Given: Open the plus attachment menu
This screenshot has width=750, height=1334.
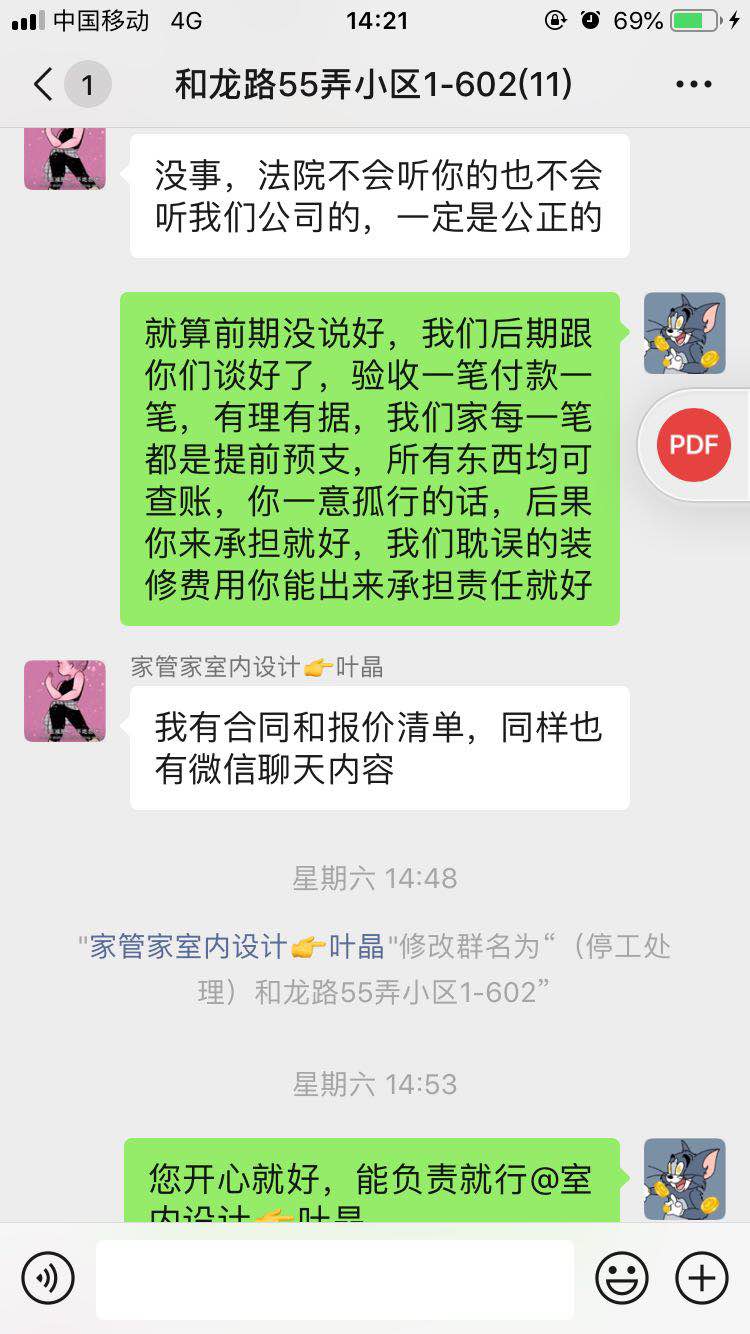Looking at the screenshot, I should pos(702,1277).
